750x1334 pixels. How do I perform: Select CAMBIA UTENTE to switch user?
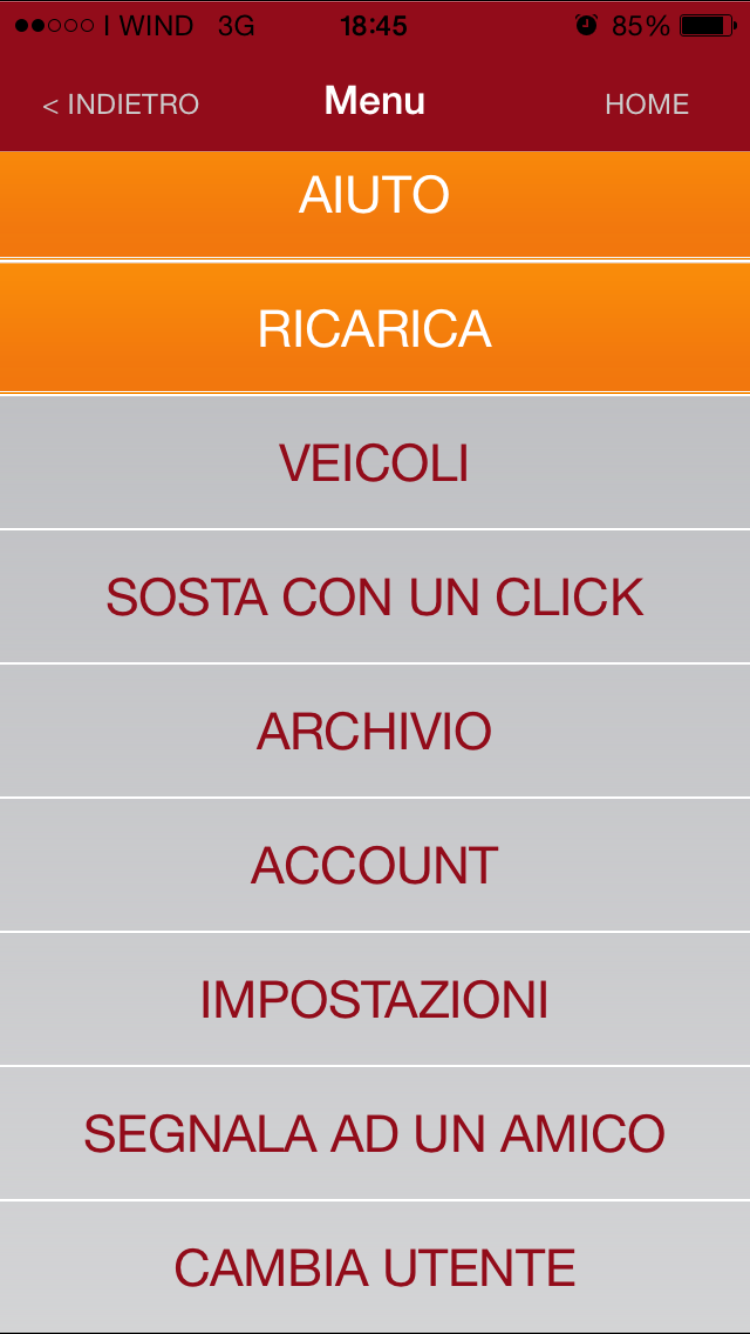point(375,1267)
